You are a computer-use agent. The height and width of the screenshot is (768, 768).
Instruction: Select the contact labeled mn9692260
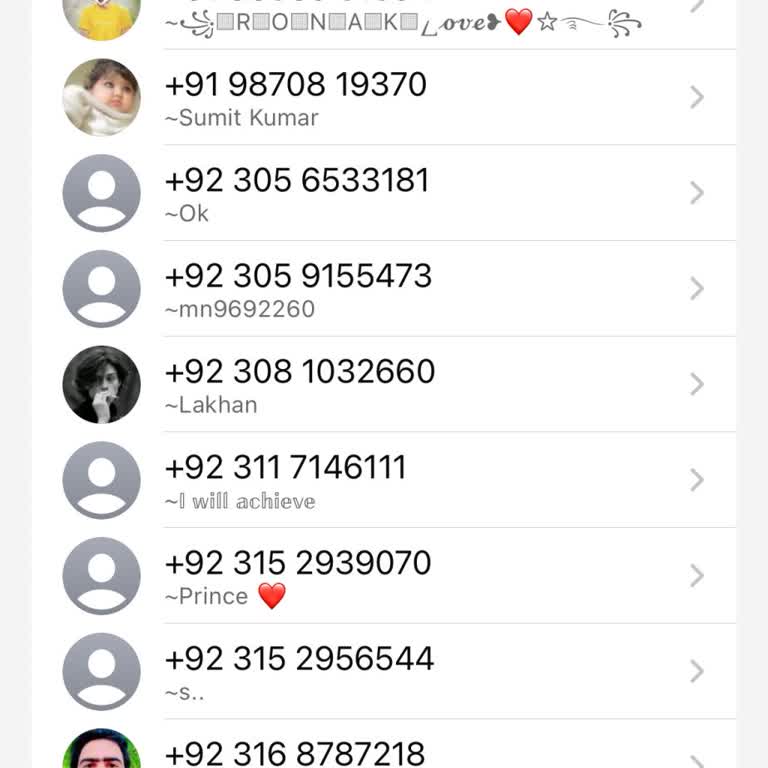[400, 289]
